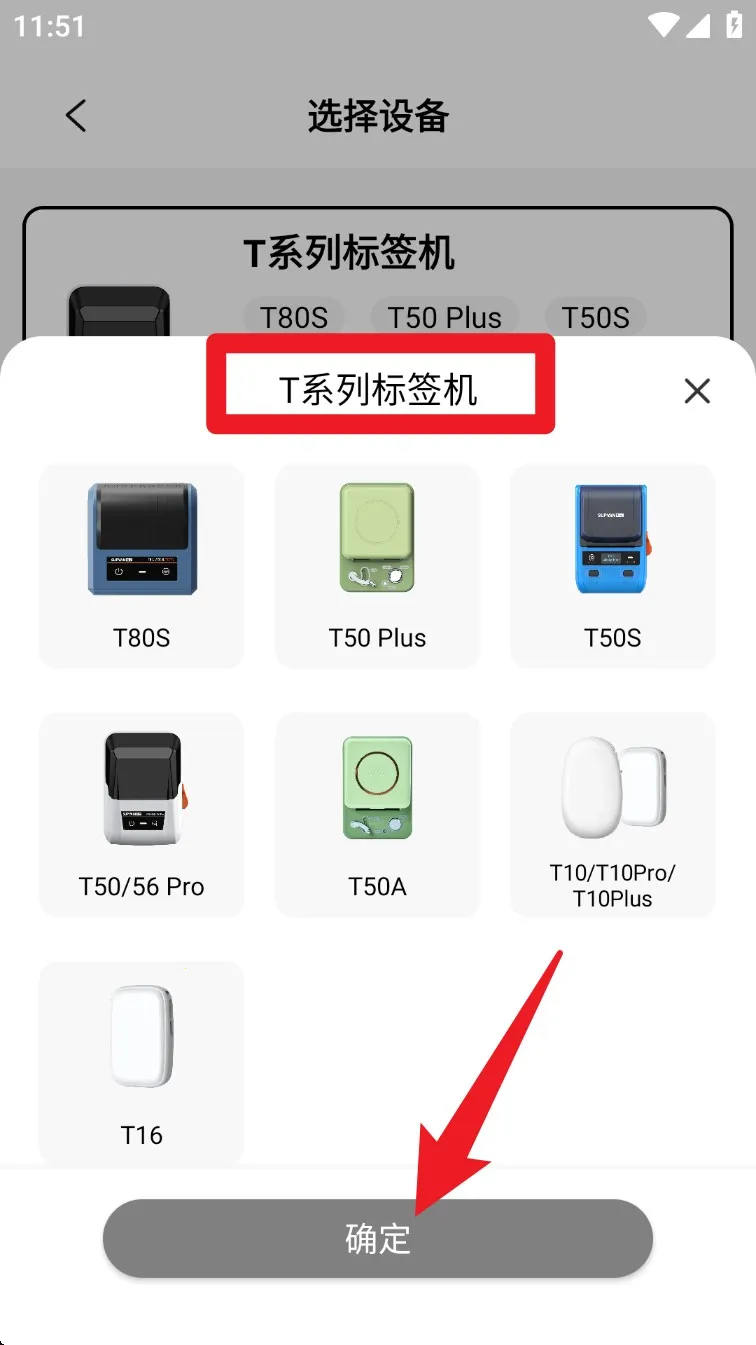Go back from 选择设备 page
Screen dimensions: 756x1345
(x=76, y=116)
